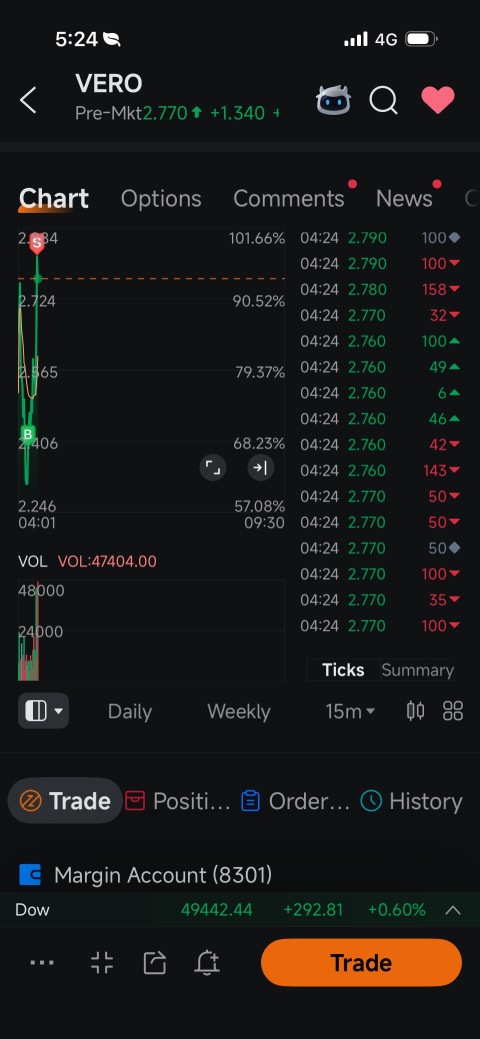Jump chart to the latest position
480x1039 pixels.
pos(261,468)
